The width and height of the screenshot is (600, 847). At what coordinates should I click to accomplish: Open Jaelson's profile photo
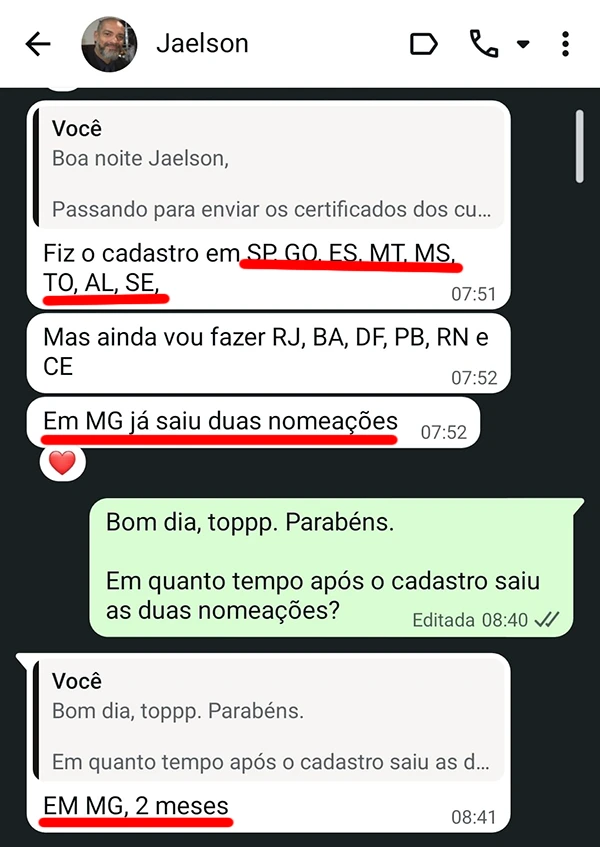[x=109, y=44]
